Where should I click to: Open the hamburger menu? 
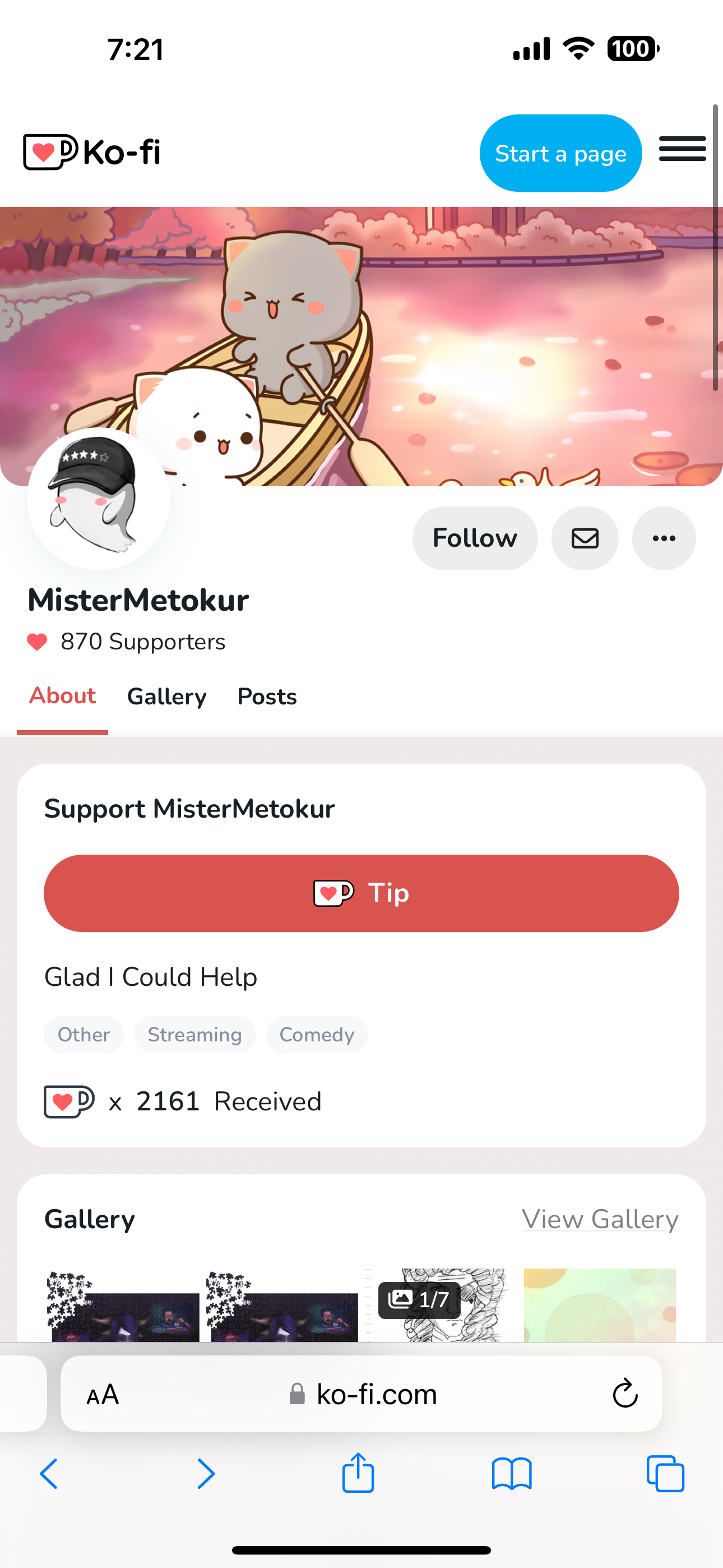(682, 149)
